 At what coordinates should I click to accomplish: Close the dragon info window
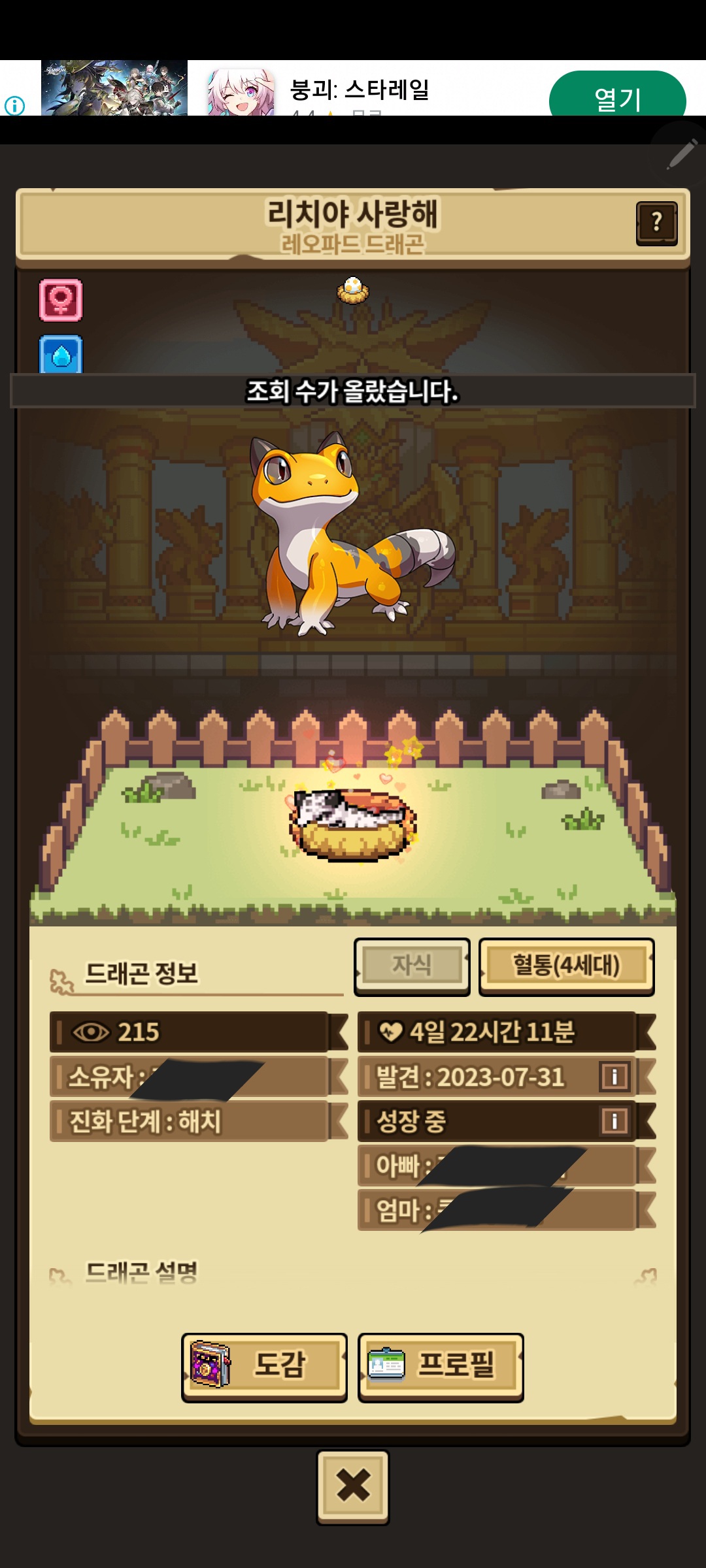click(x=353, y=1486)
